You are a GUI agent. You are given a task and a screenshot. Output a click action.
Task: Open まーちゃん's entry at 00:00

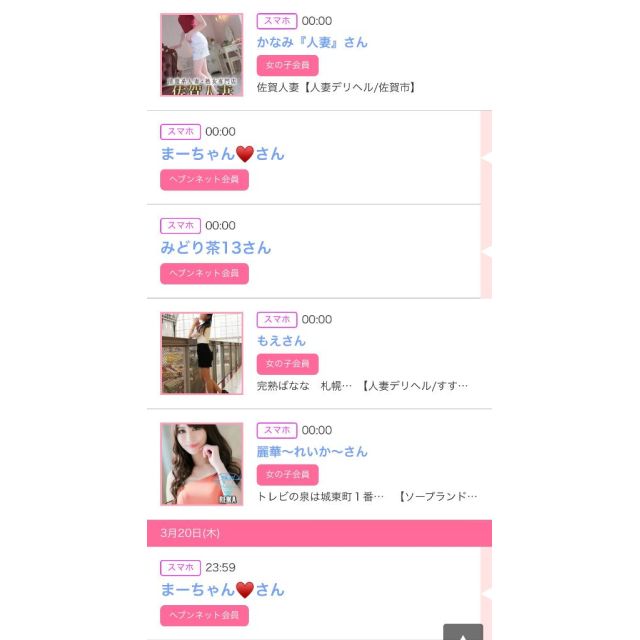(x=222, y=154)
